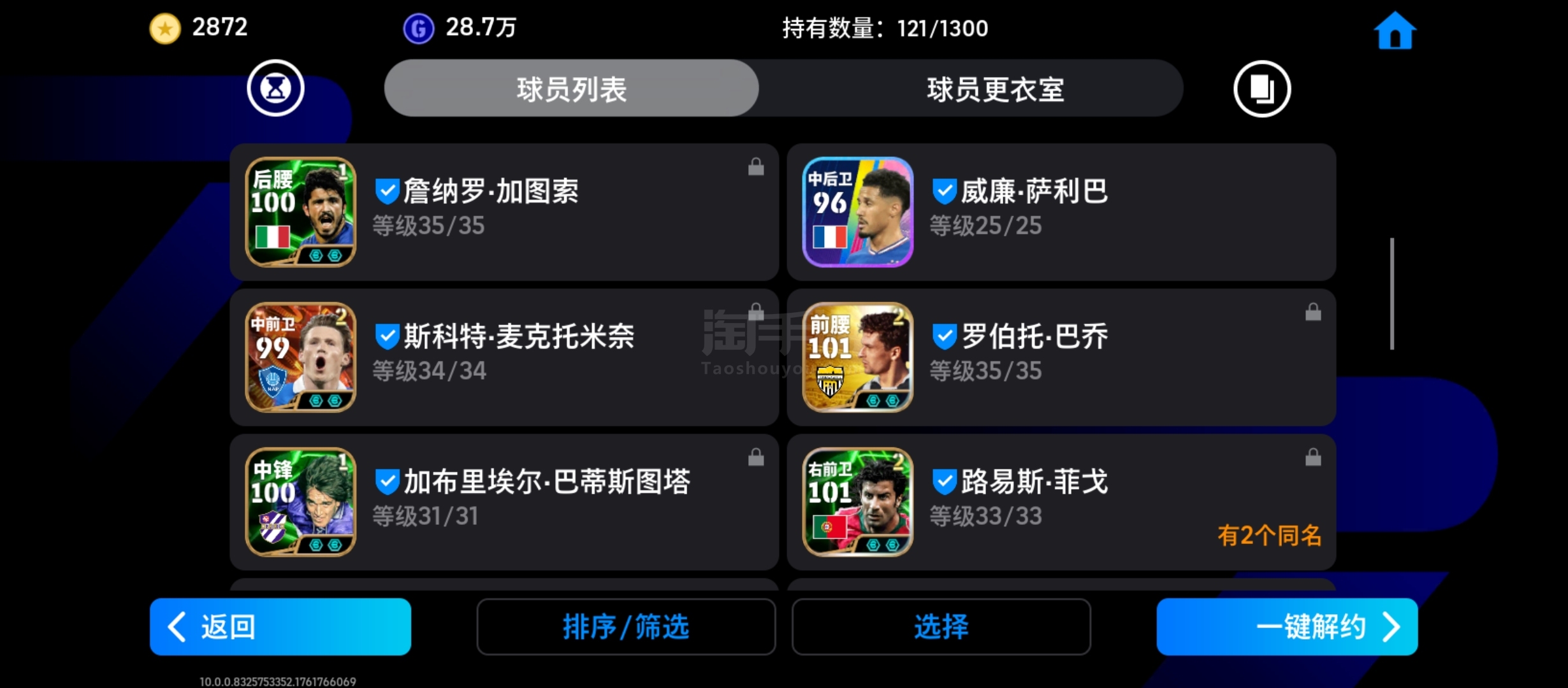Tap 一键解约 to release players
Image resolution: width=1568 pixels, height=688 pixels.
point(1287,626)
